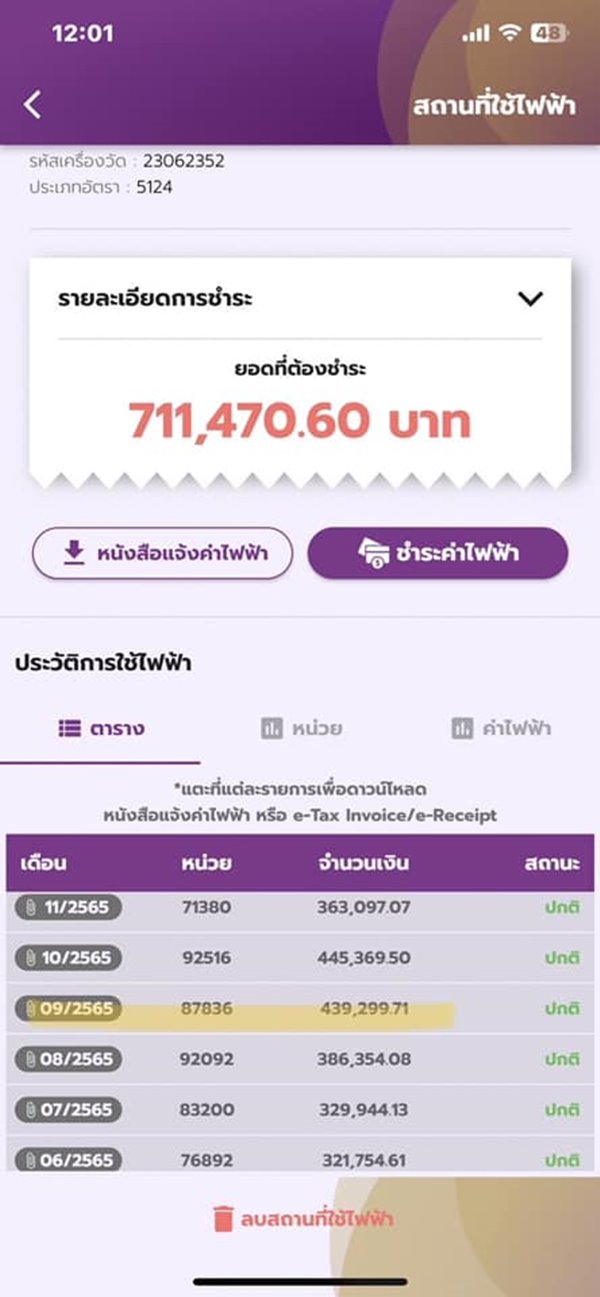Viewport: 600px width, 1297px height.
Task: Go back with the top-left arrow
Action: coord(33,104)
